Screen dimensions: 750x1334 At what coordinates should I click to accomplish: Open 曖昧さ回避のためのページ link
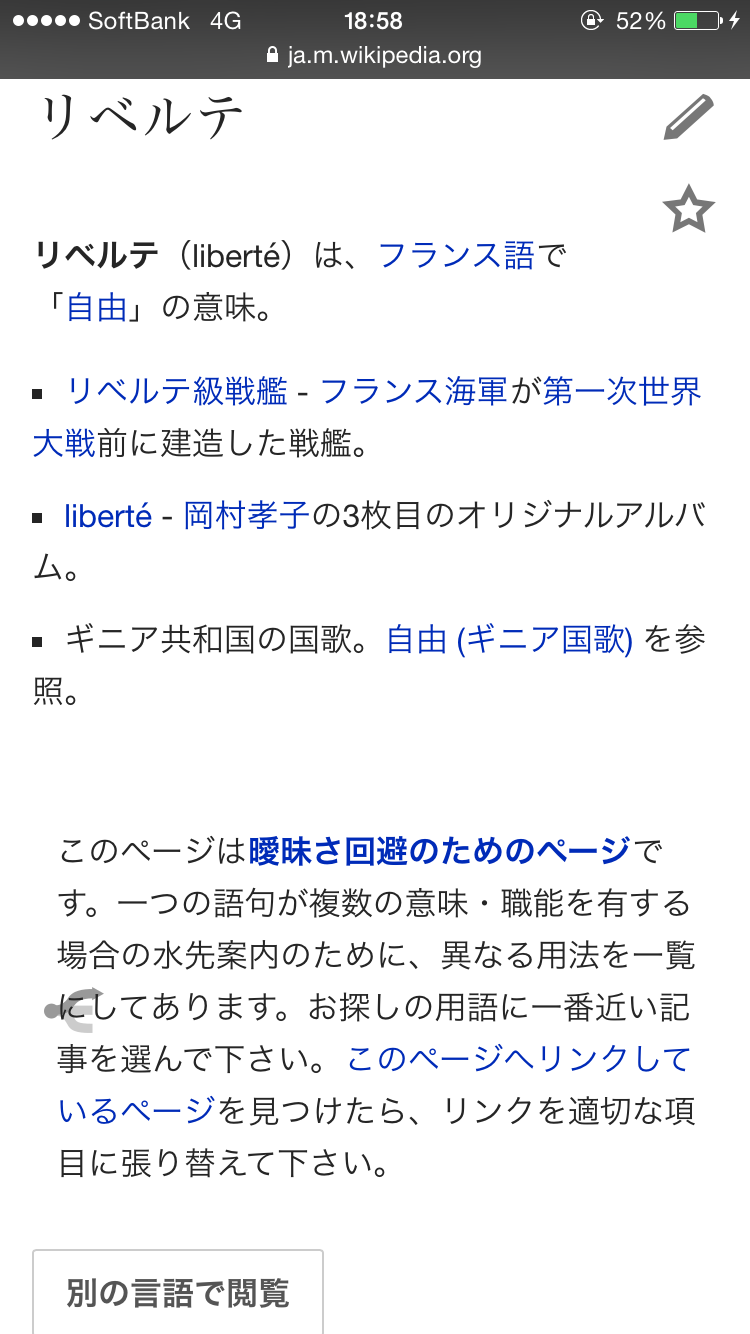tap(440, 851)
